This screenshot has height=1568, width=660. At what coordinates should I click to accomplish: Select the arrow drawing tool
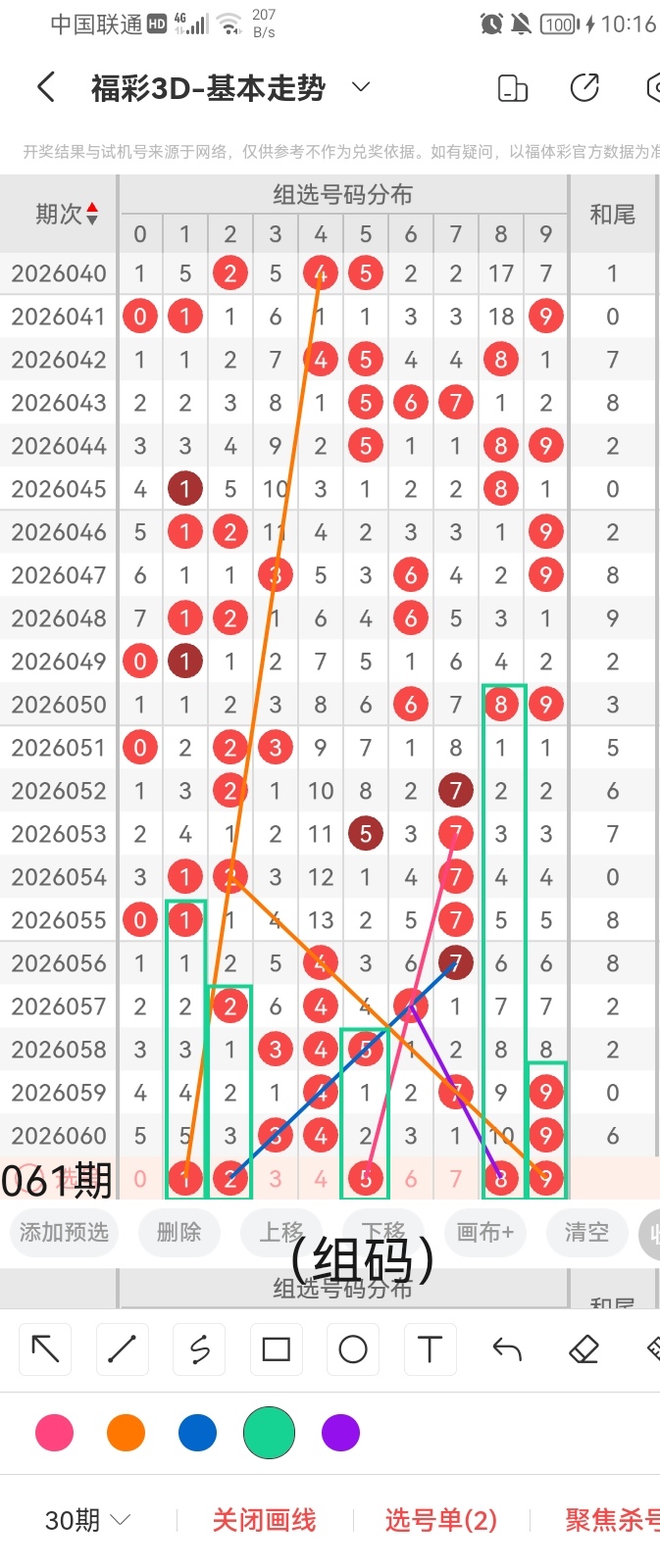[x=45, y=1349]
